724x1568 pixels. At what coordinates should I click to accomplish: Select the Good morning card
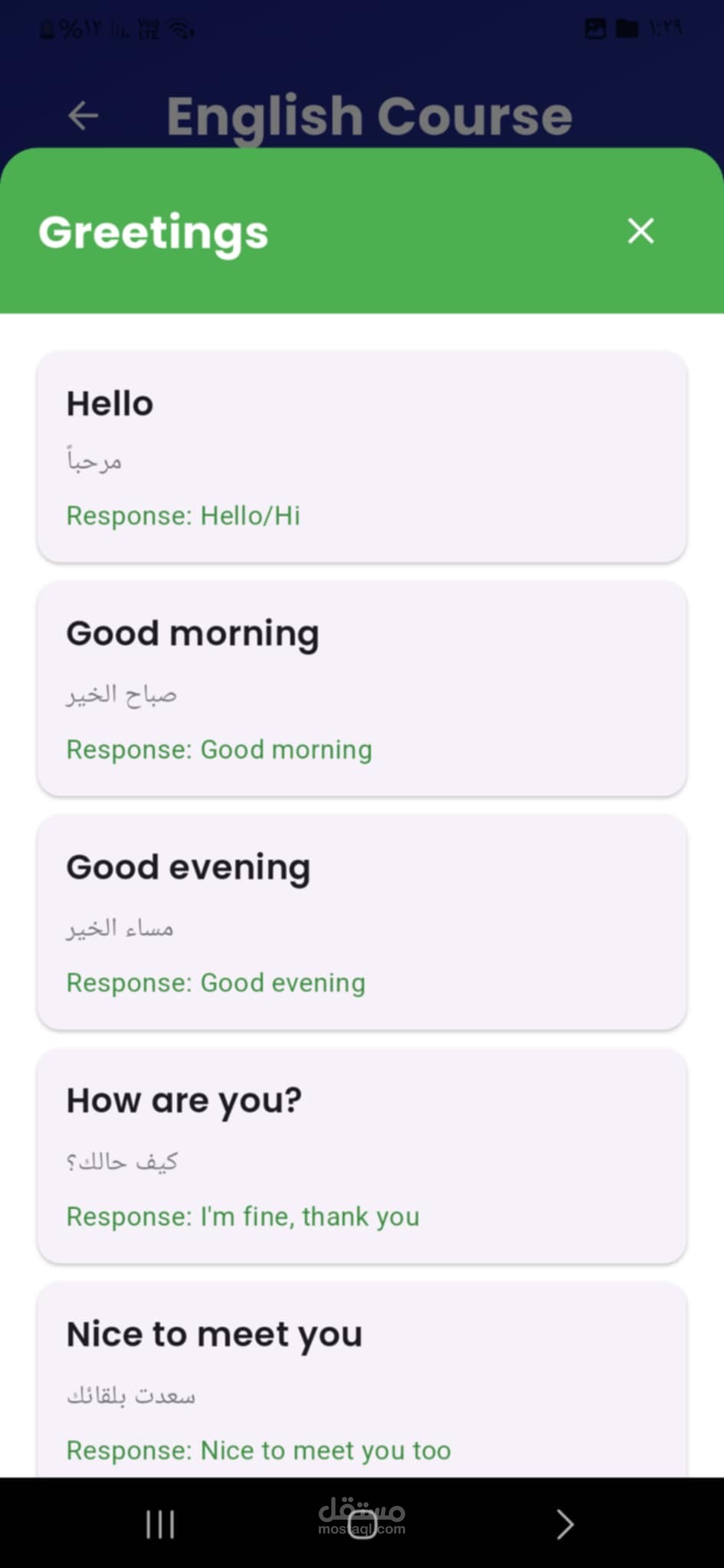362,688
